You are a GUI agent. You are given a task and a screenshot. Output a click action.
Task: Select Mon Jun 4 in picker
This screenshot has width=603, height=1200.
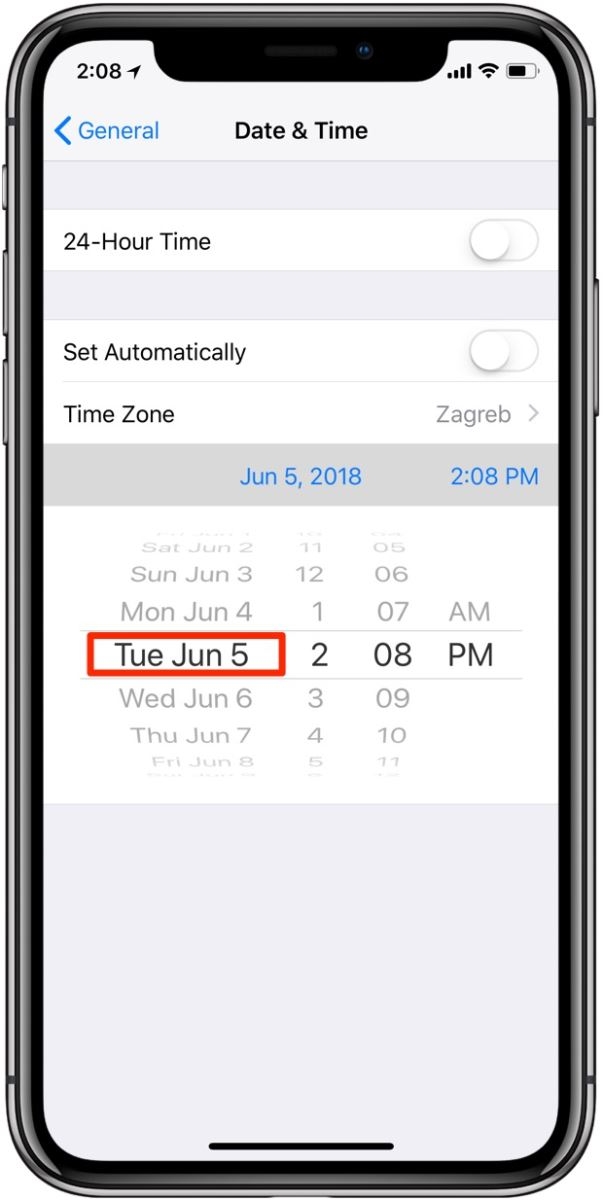[x=186, y=611]
